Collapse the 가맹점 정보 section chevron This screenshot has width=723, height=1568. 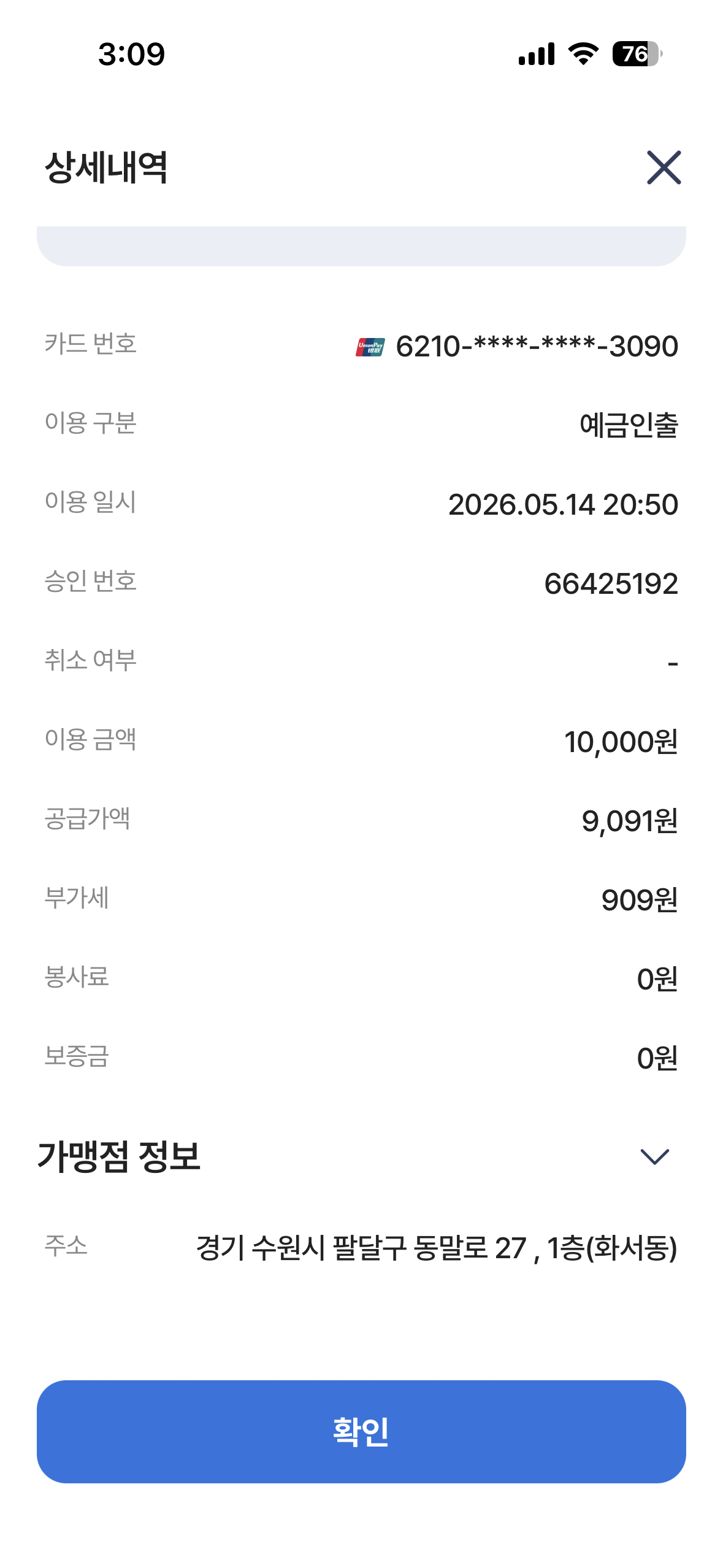click(654, 1157)
